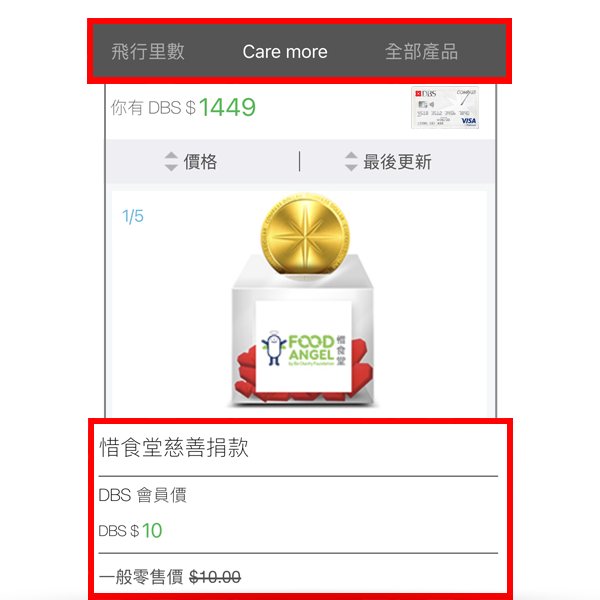Screen dimensions: 600x600
Task: Select the Care more tab
Action: (285, 52)
